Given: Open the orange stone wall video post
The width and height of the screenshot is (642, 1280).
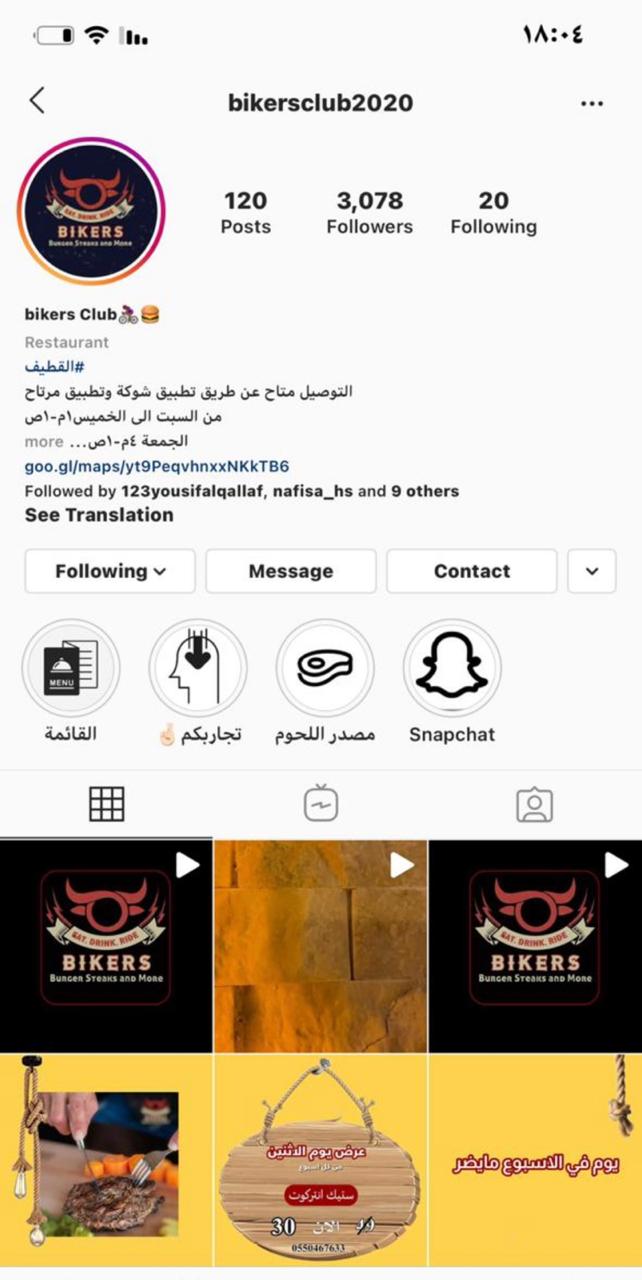Looking at the screenshot, I should pyautogui.click(x=320, y=945).
